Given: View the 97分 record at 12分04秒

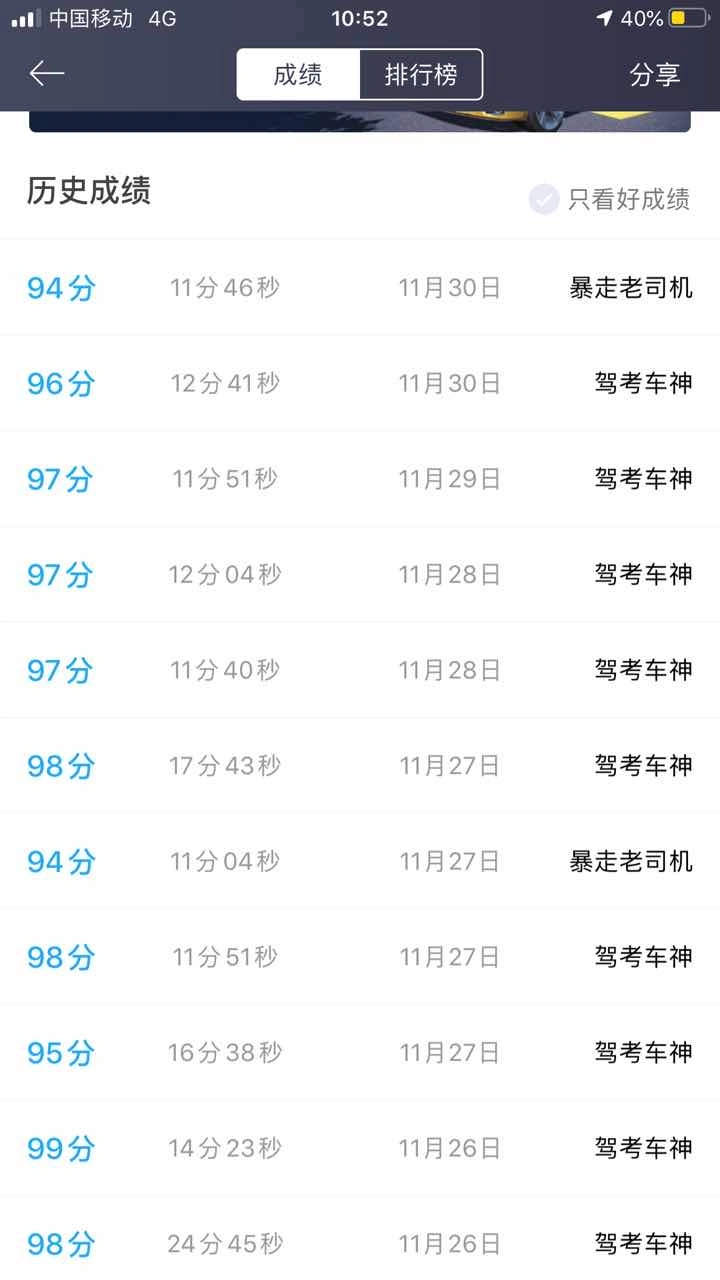Looking at the screenshot, I should pos(360,574).
